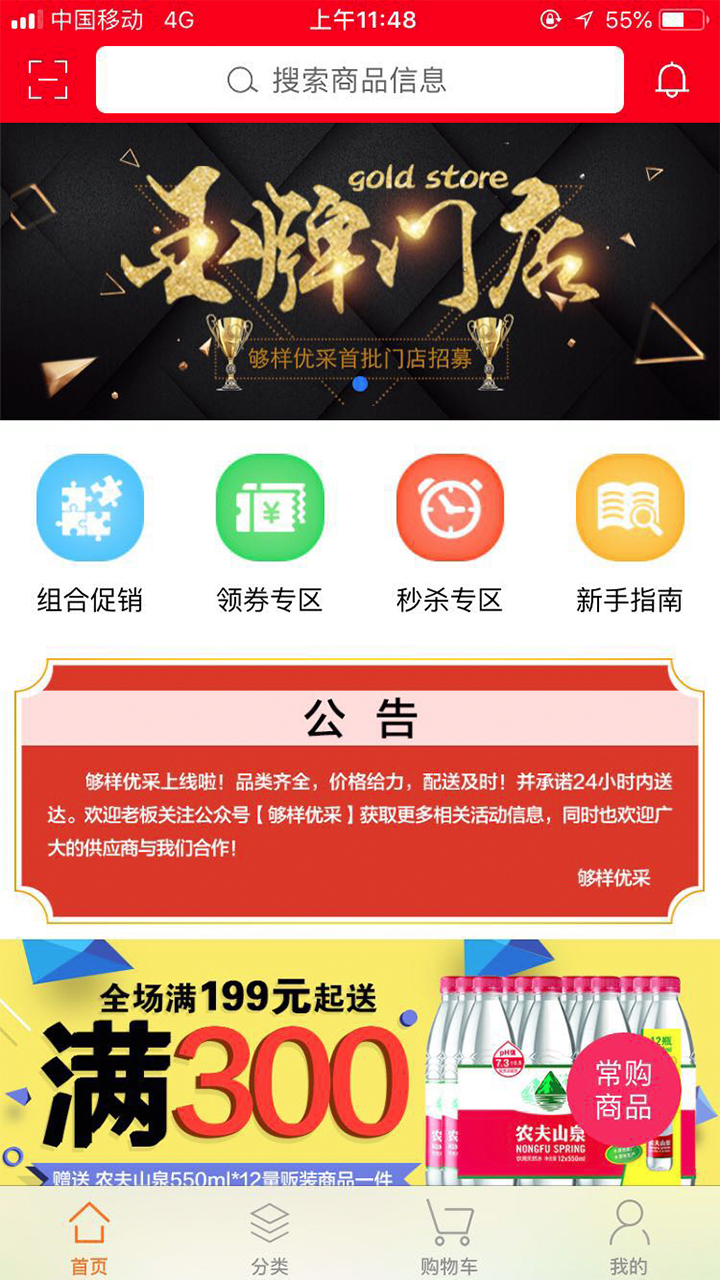
Task: Switch to the 分类 categories tab
Action: pyautogui.click(x=270, y=1238)
